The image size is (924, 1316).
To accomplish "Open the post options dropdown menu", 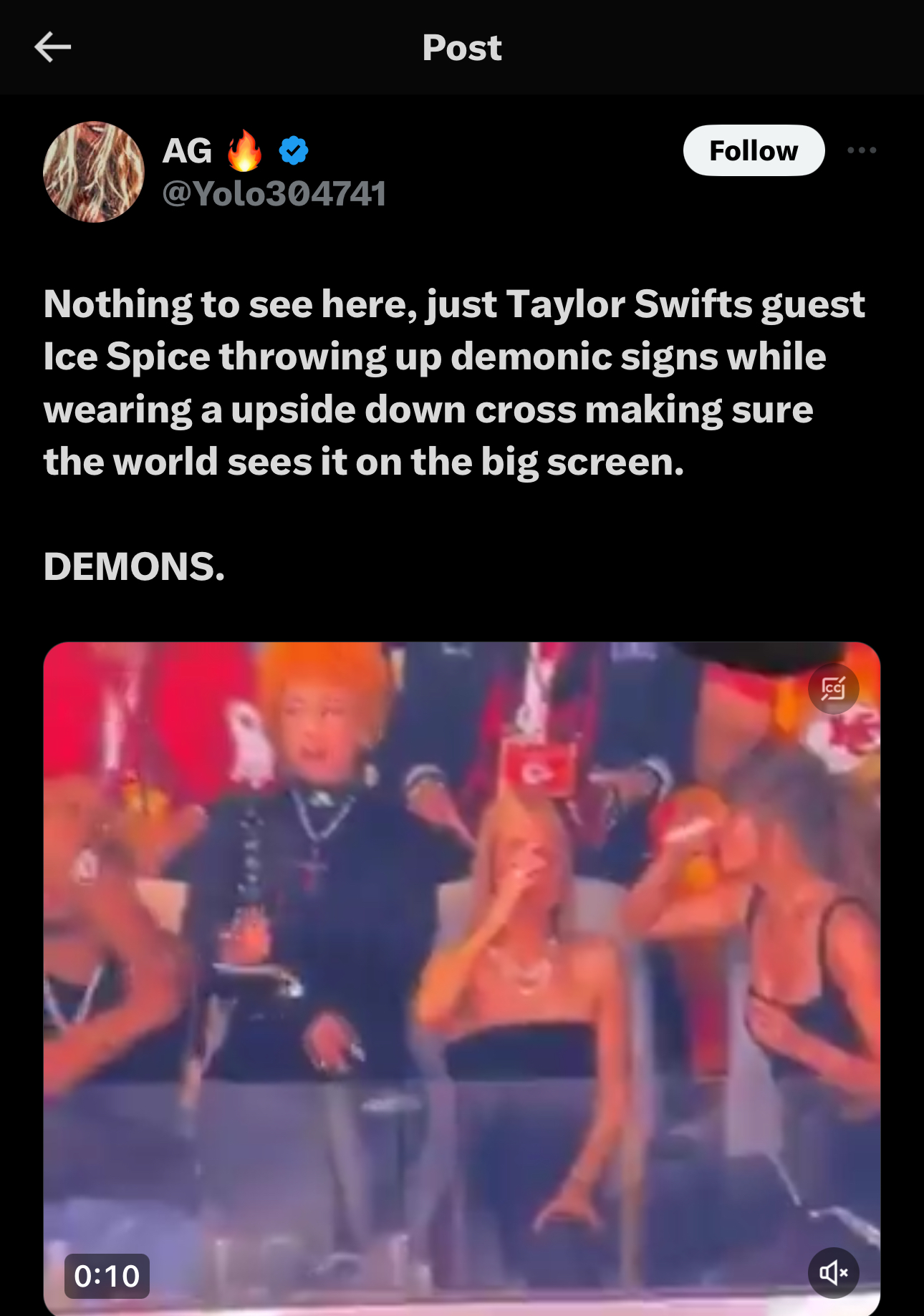I will tap(862, 150).
